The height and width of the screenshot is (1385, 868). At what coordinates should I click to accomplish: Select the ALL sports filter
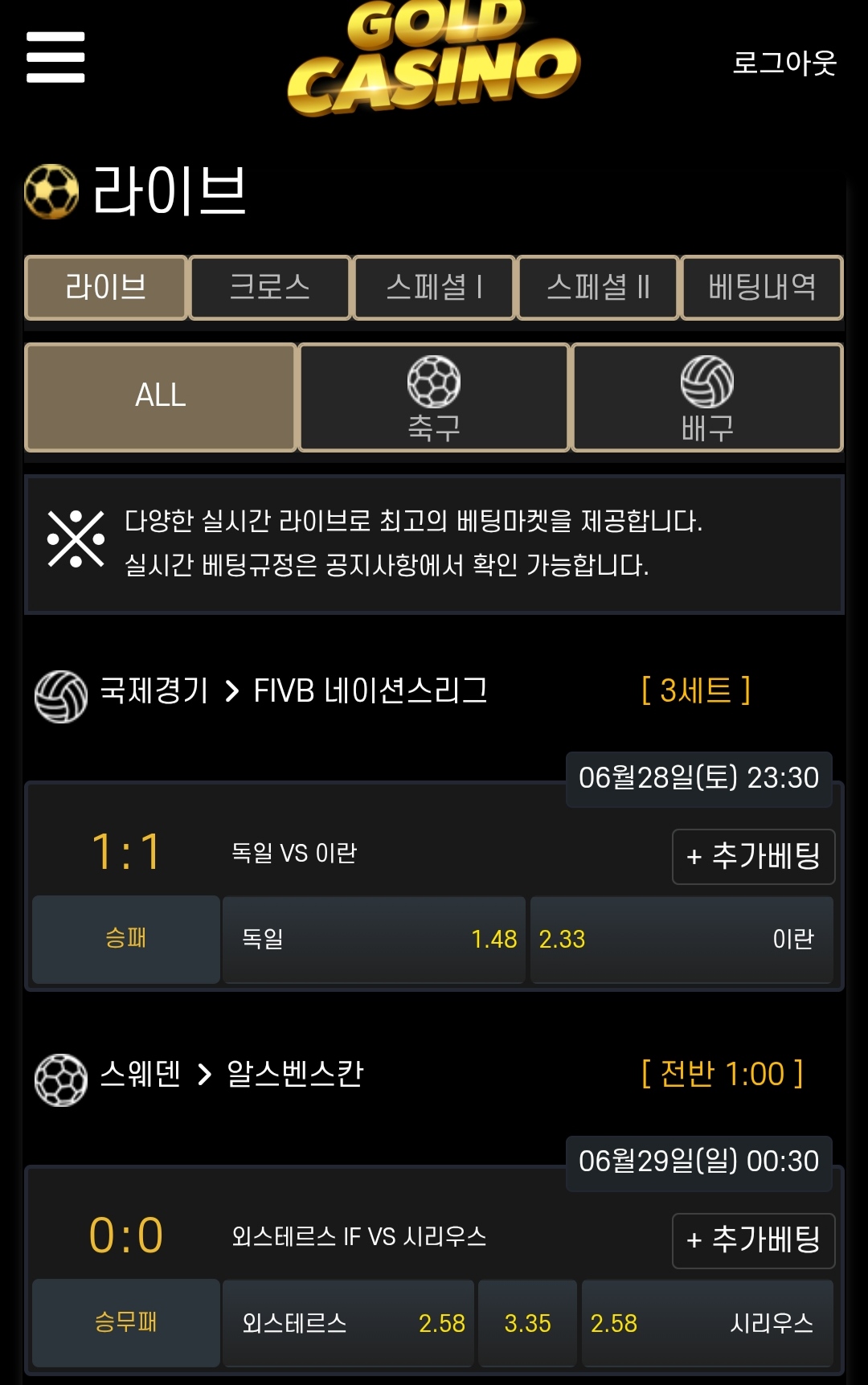point(161,396)
